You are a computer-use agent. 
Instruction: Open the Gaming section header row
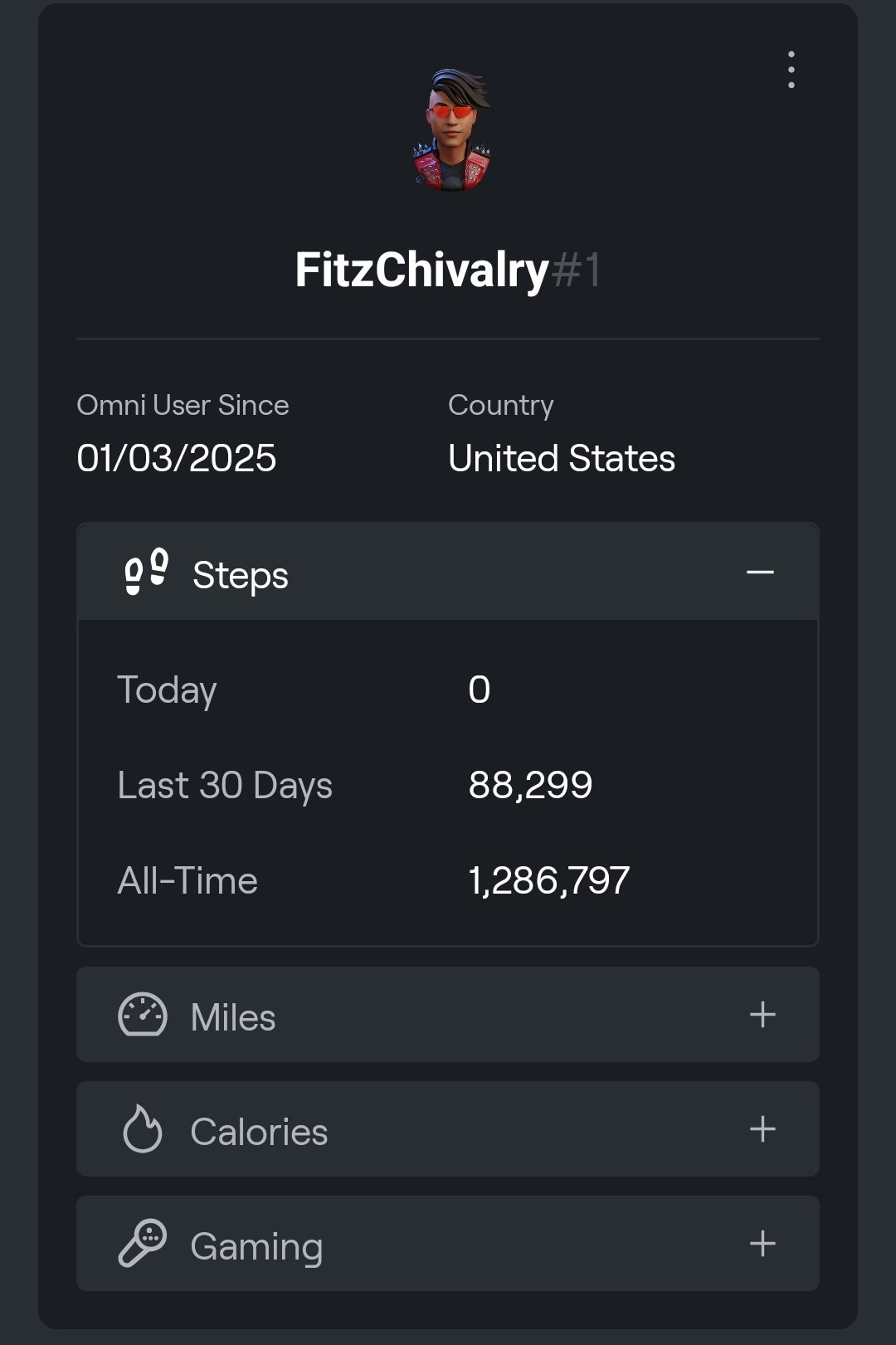(448, 1244)
